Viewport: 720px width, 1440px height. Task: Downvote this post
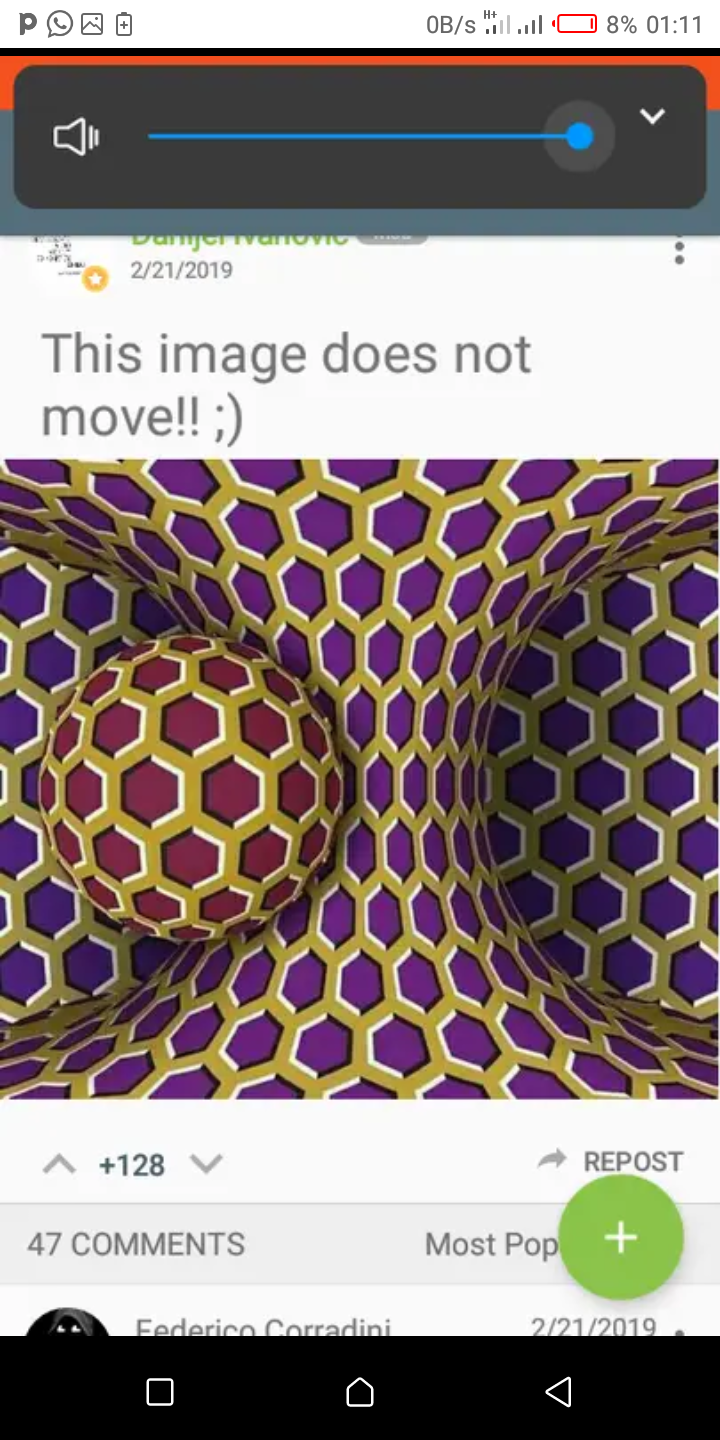point(206,1164)
